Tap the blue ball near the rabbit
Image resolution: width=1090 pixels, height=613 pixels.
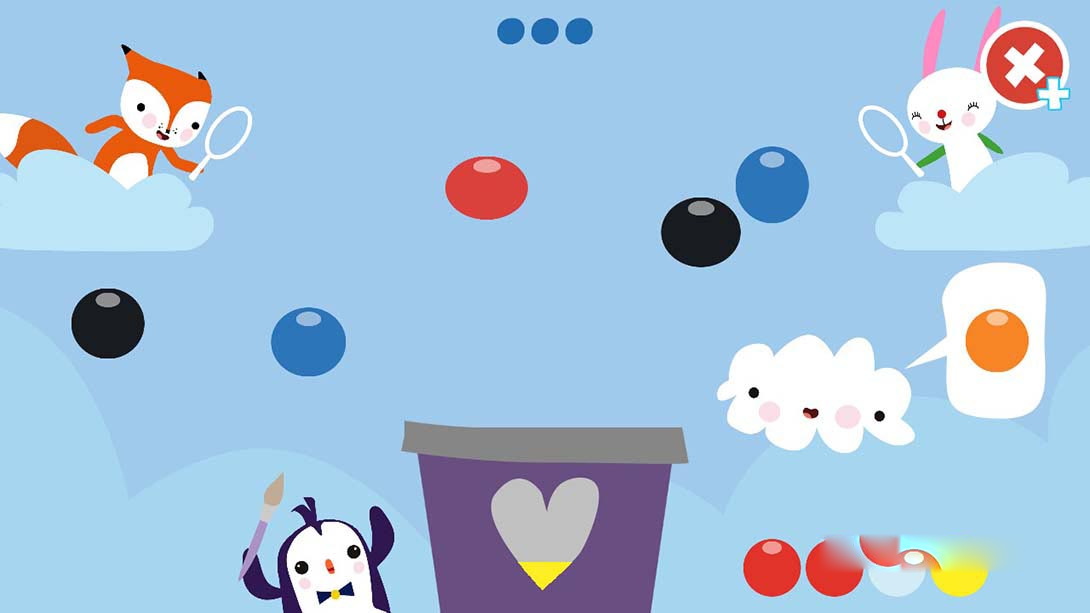[x=772, y=185]
